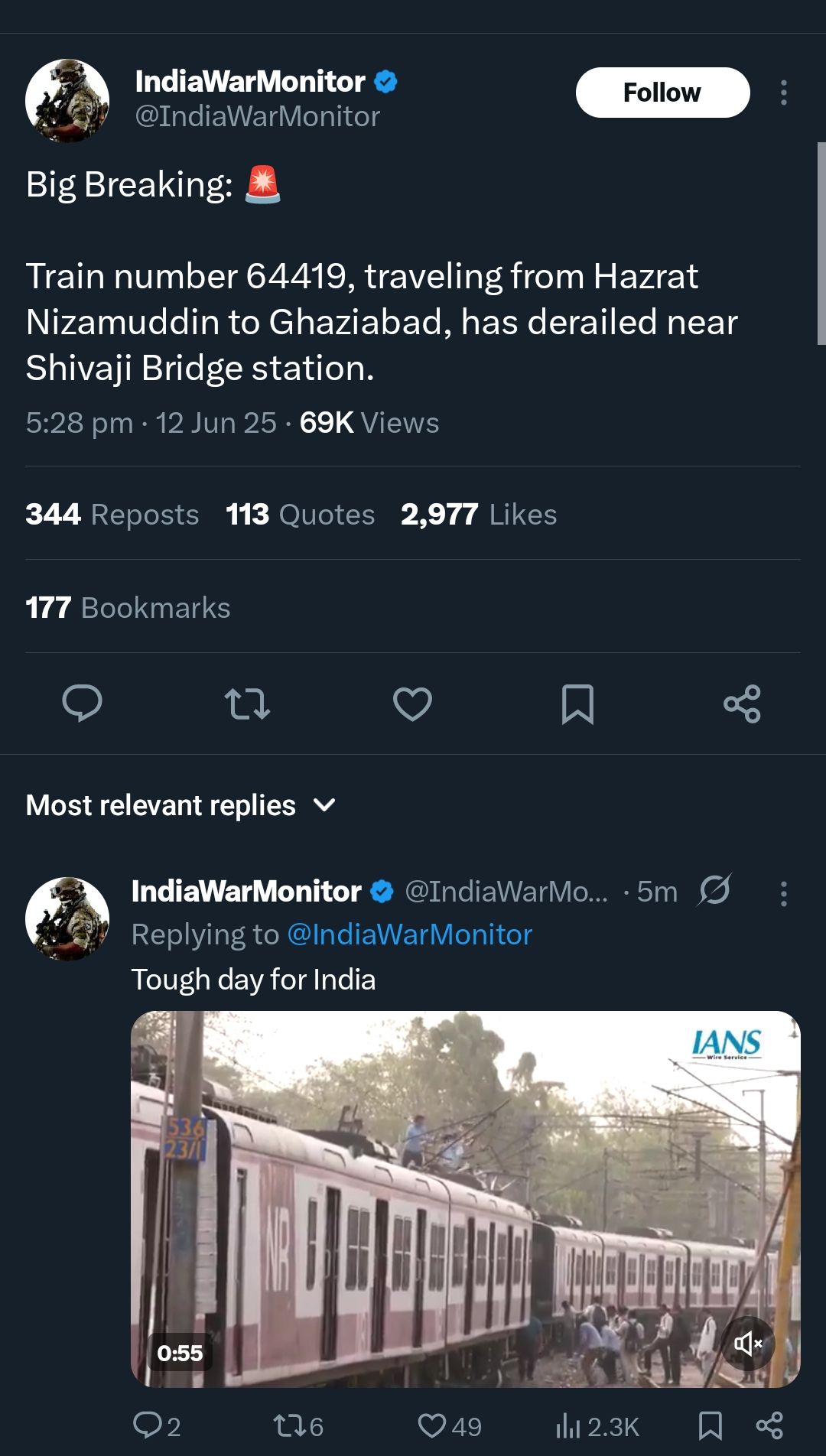Tap the @IndiaWarMonitor mention link in reply

pos(409,934)
